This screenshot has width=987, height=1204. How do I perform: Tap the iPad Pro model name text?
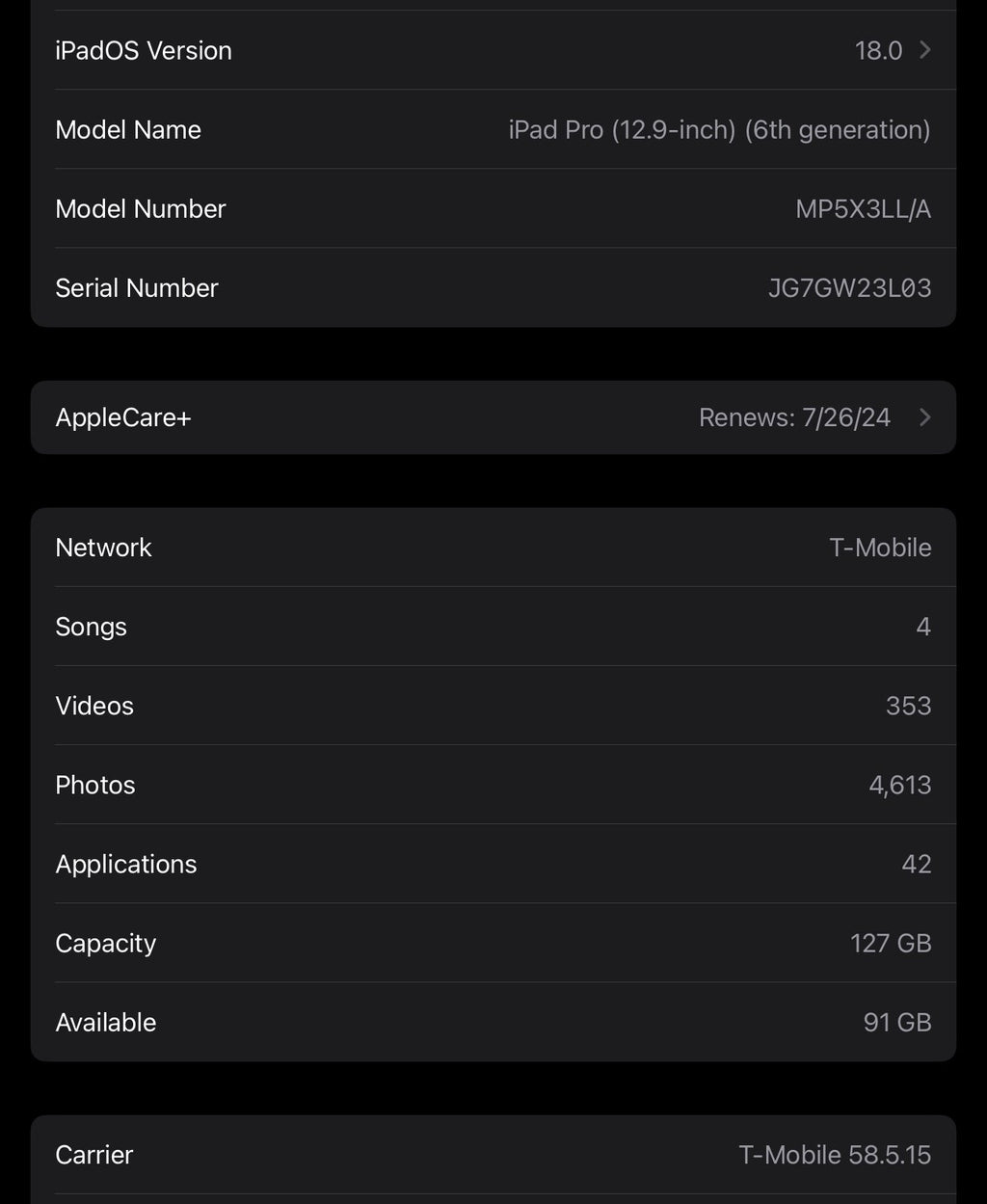(x=720, y=129)
